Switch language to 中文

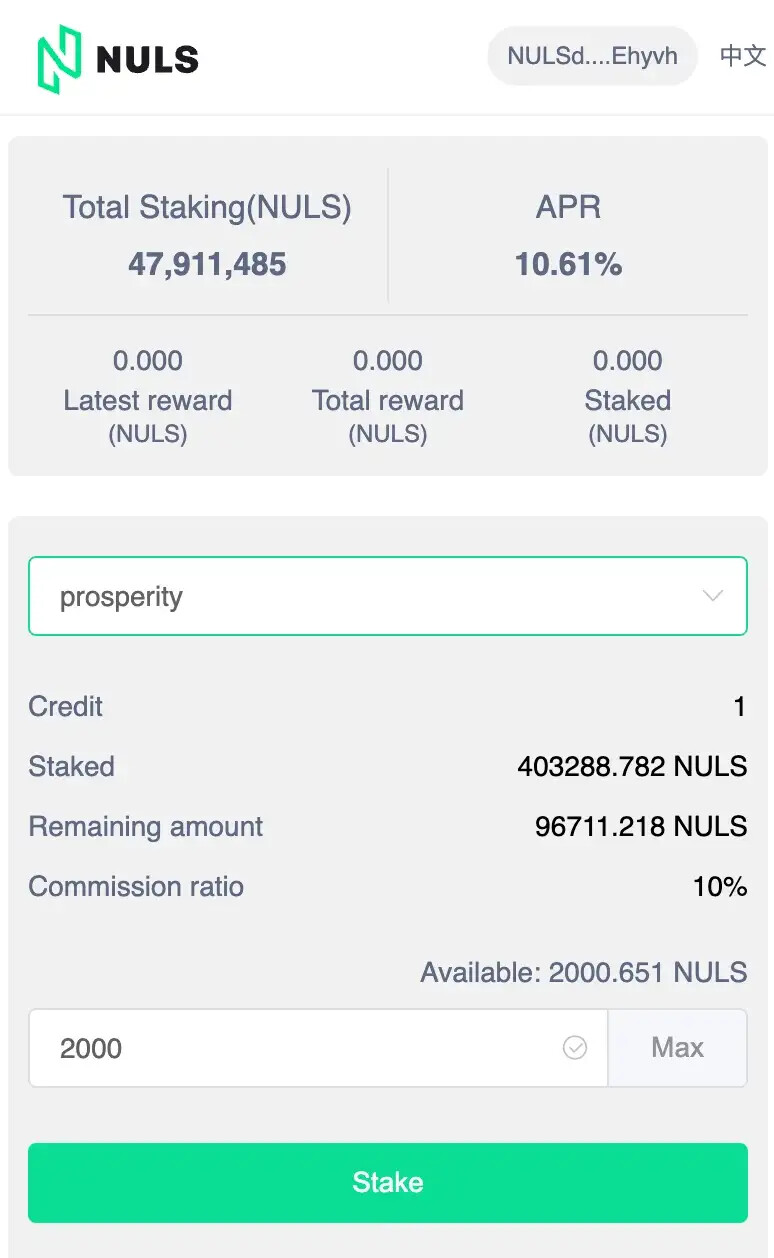tap(743, 56)
